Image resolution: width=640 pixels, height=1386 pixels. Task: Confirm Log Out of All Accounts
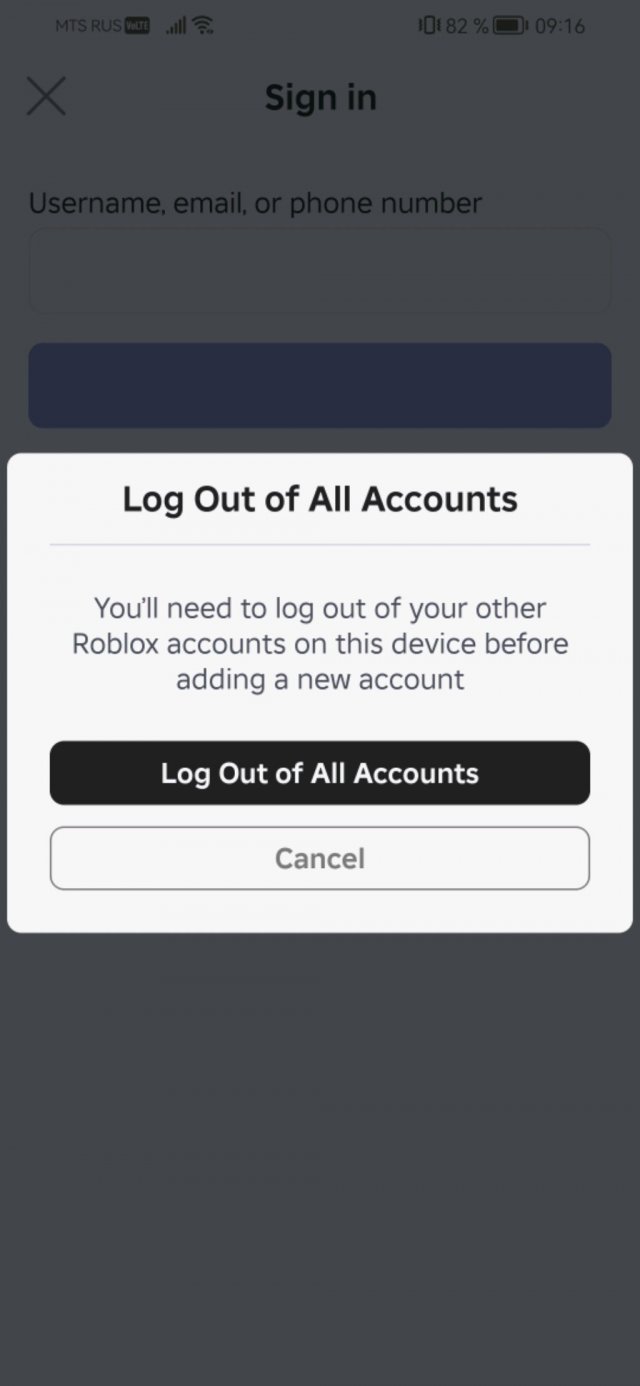point(320,773)
